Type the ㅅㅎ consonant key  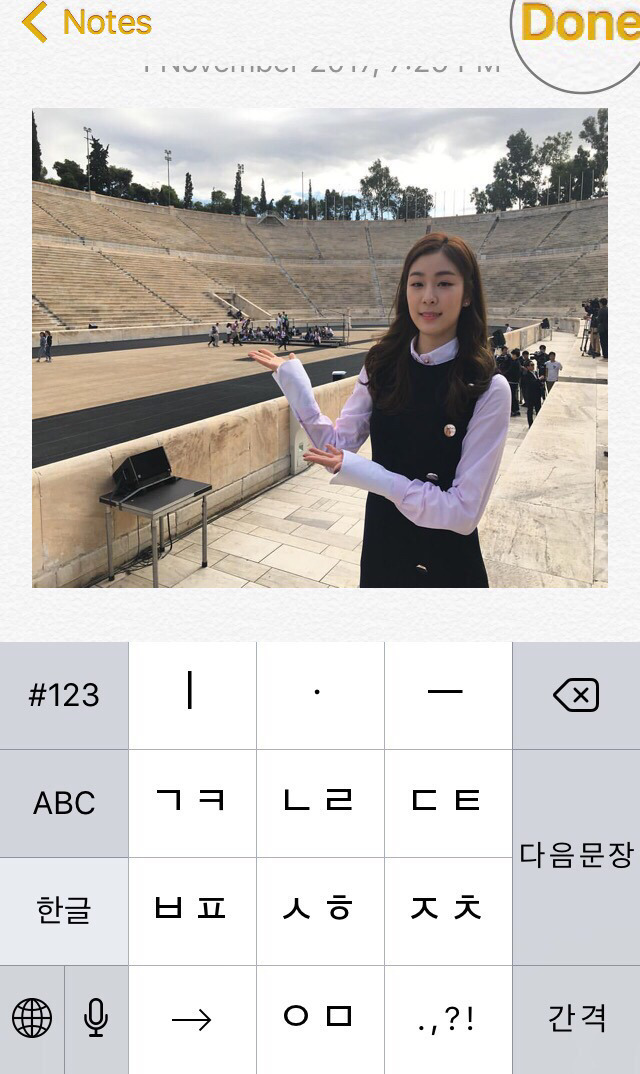320,911
